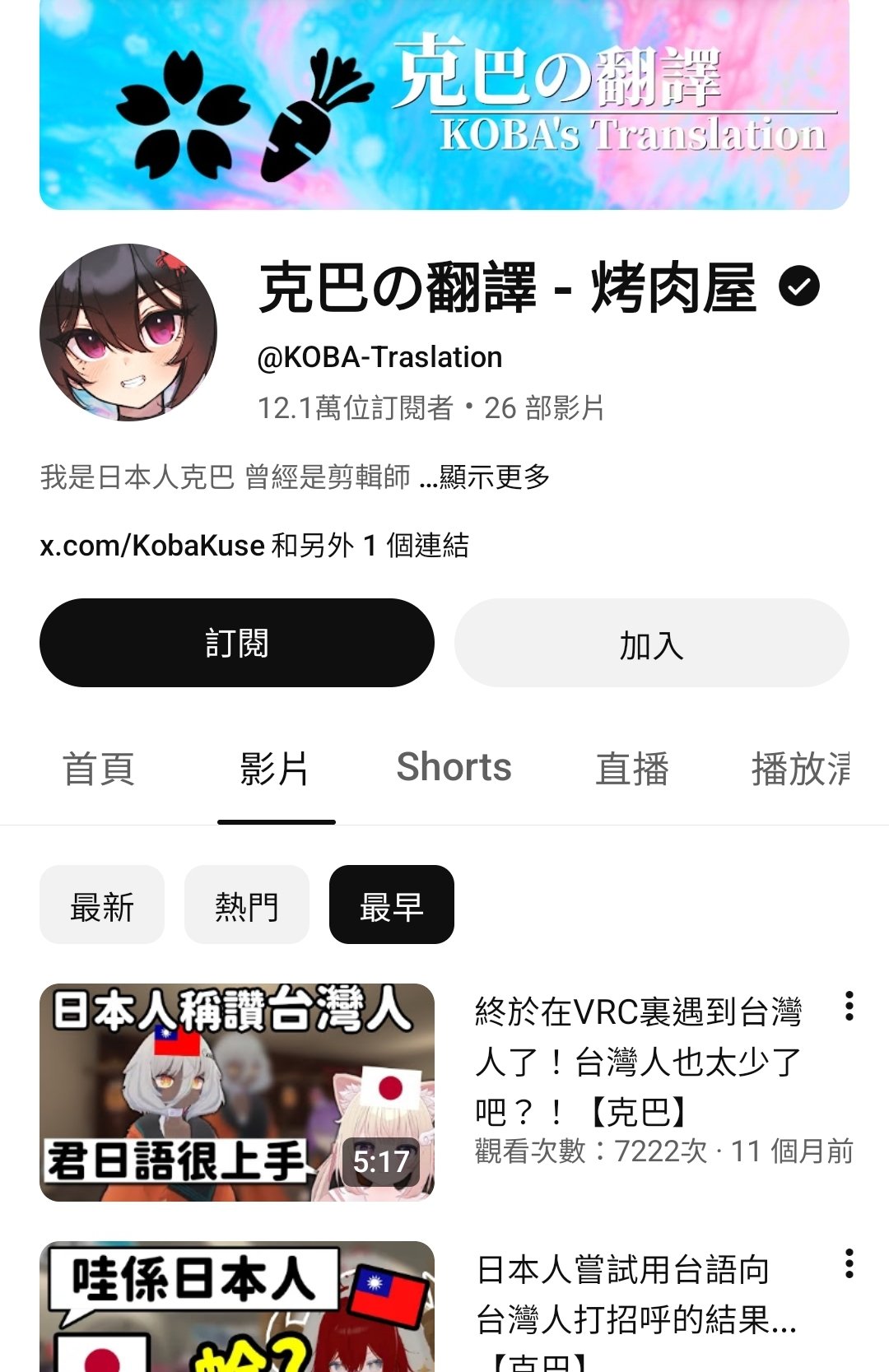
Task: Open more options for 日本人嘗試用台語 video
Action: point(849,1264)
